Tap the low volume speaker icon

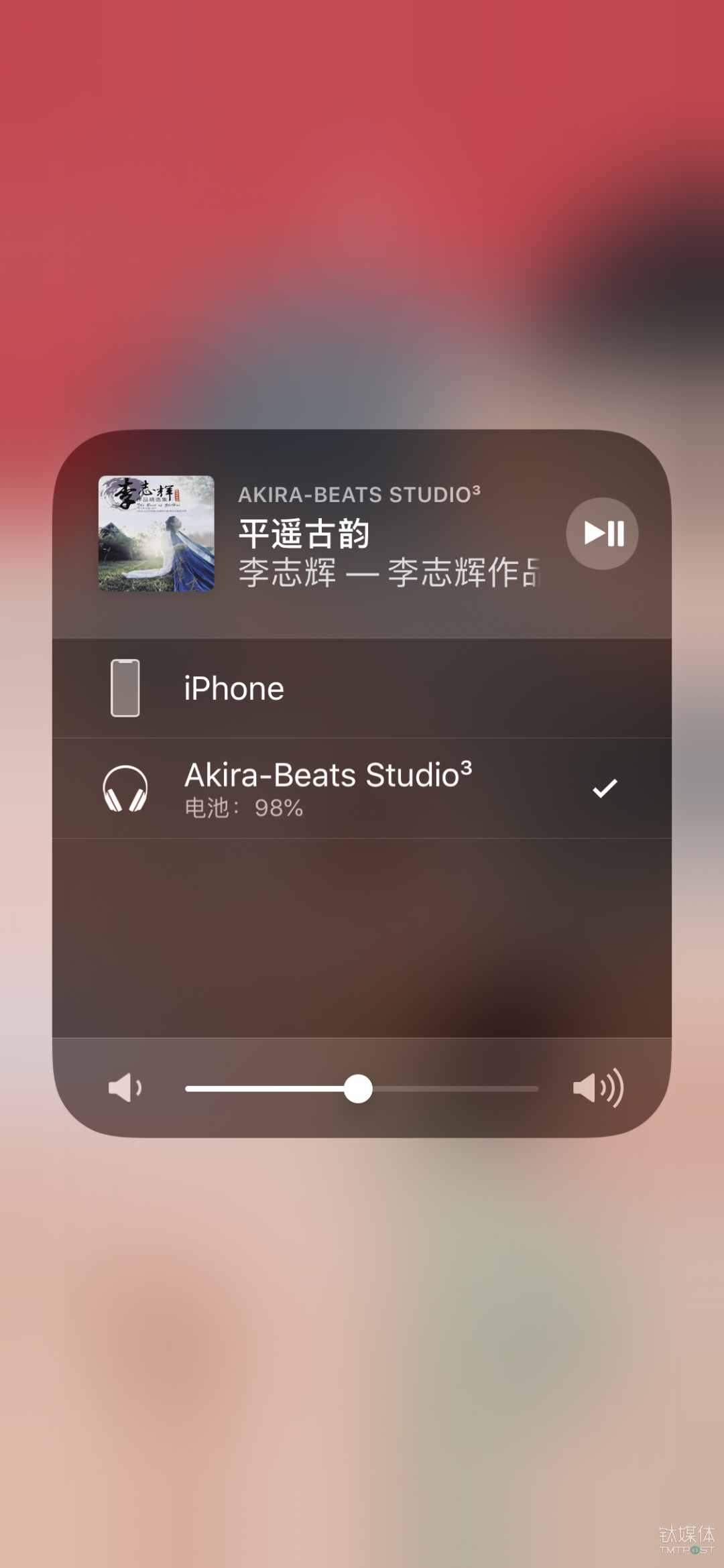(125, 1087)
